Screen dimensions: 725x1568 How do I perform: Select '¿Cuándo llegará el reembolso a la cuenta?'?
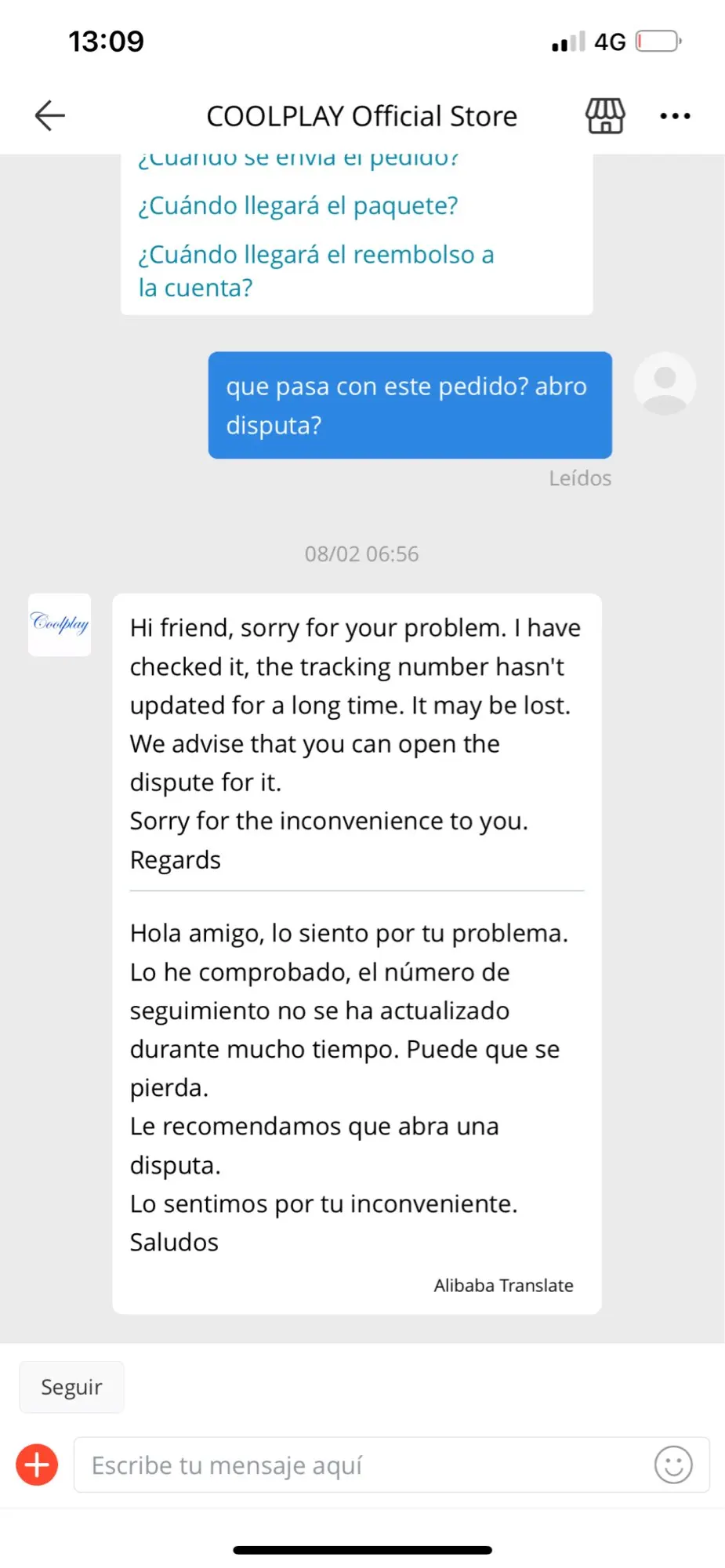316,270
